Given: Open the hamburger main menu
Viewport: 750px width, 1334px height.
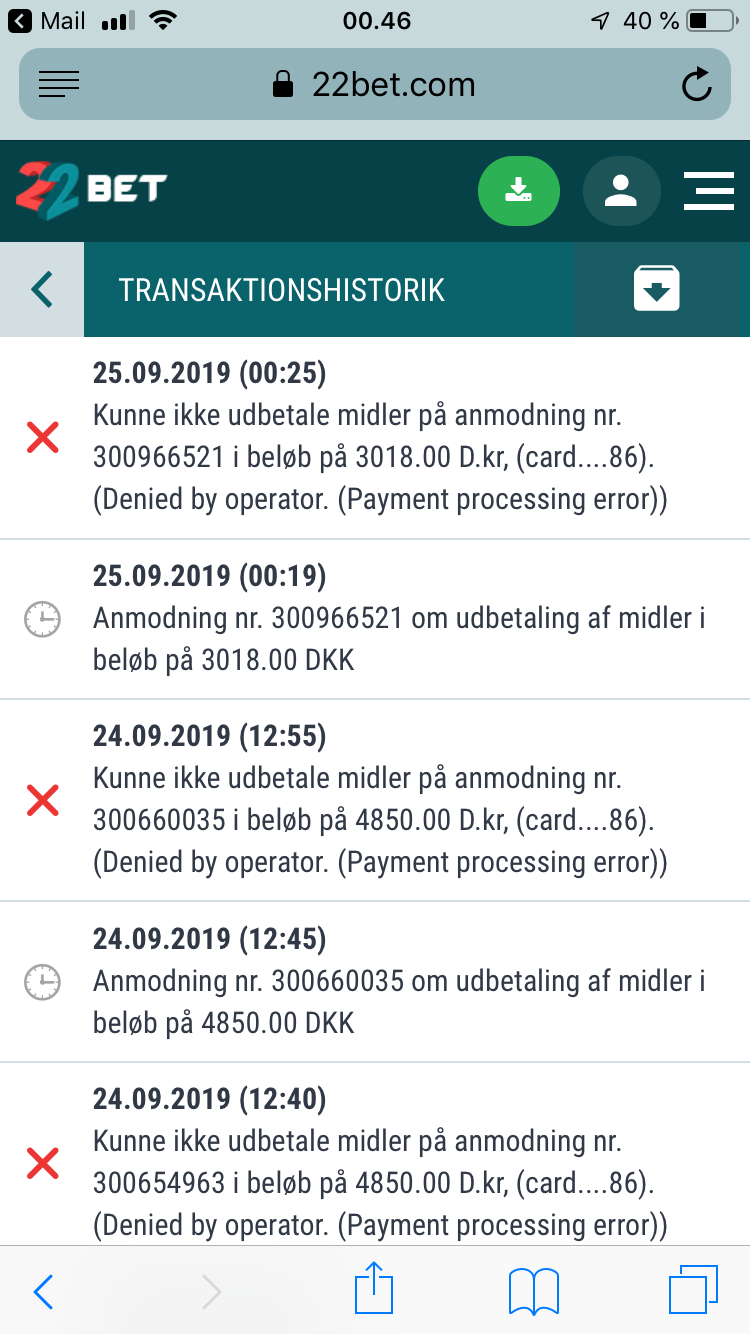Looking at the screenshot, I should (x=709, y=191).
